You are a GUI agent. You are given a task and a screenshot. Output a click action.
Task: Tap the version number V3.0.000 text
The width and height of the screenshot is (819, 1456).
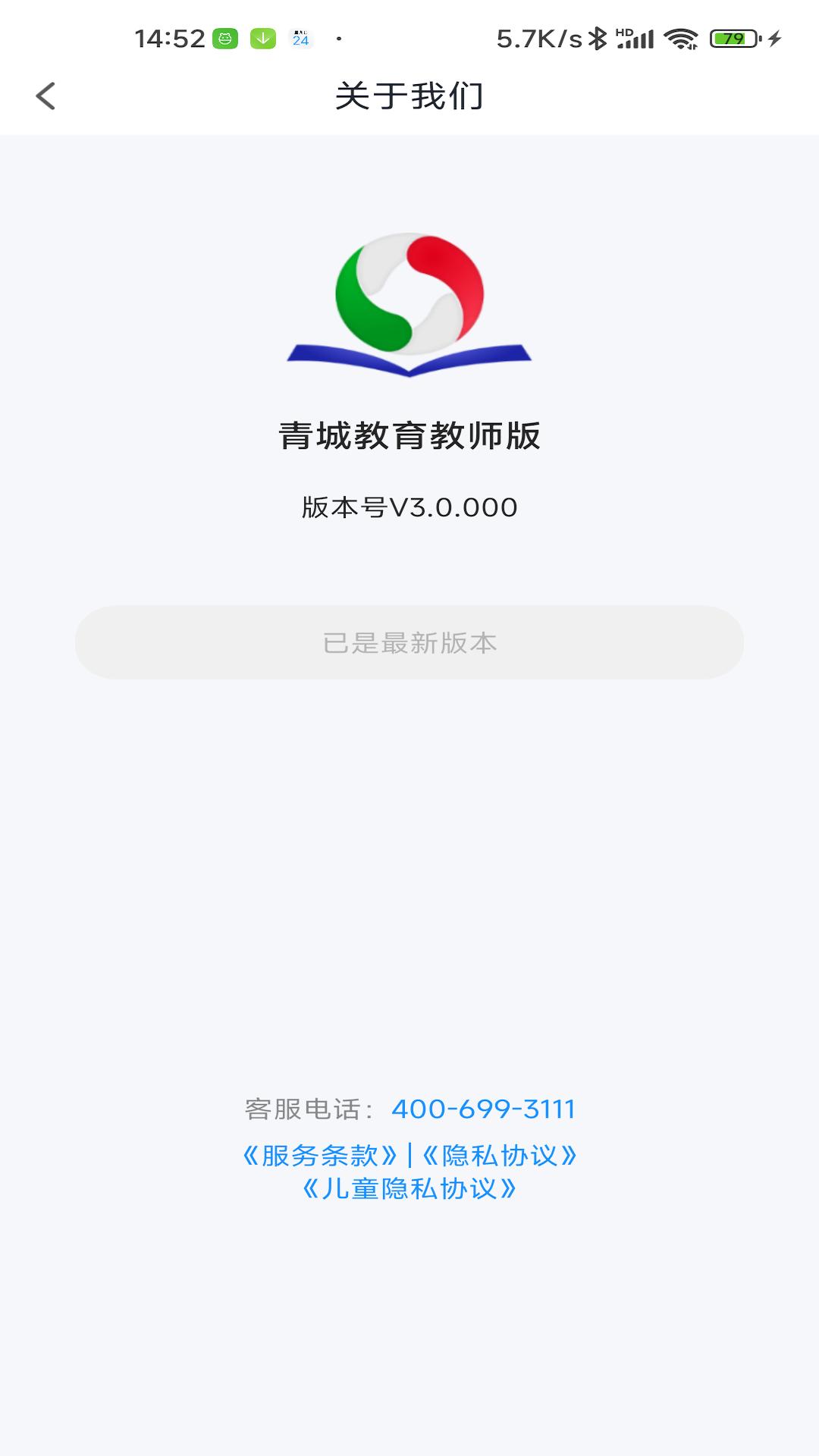click(409, 508)
